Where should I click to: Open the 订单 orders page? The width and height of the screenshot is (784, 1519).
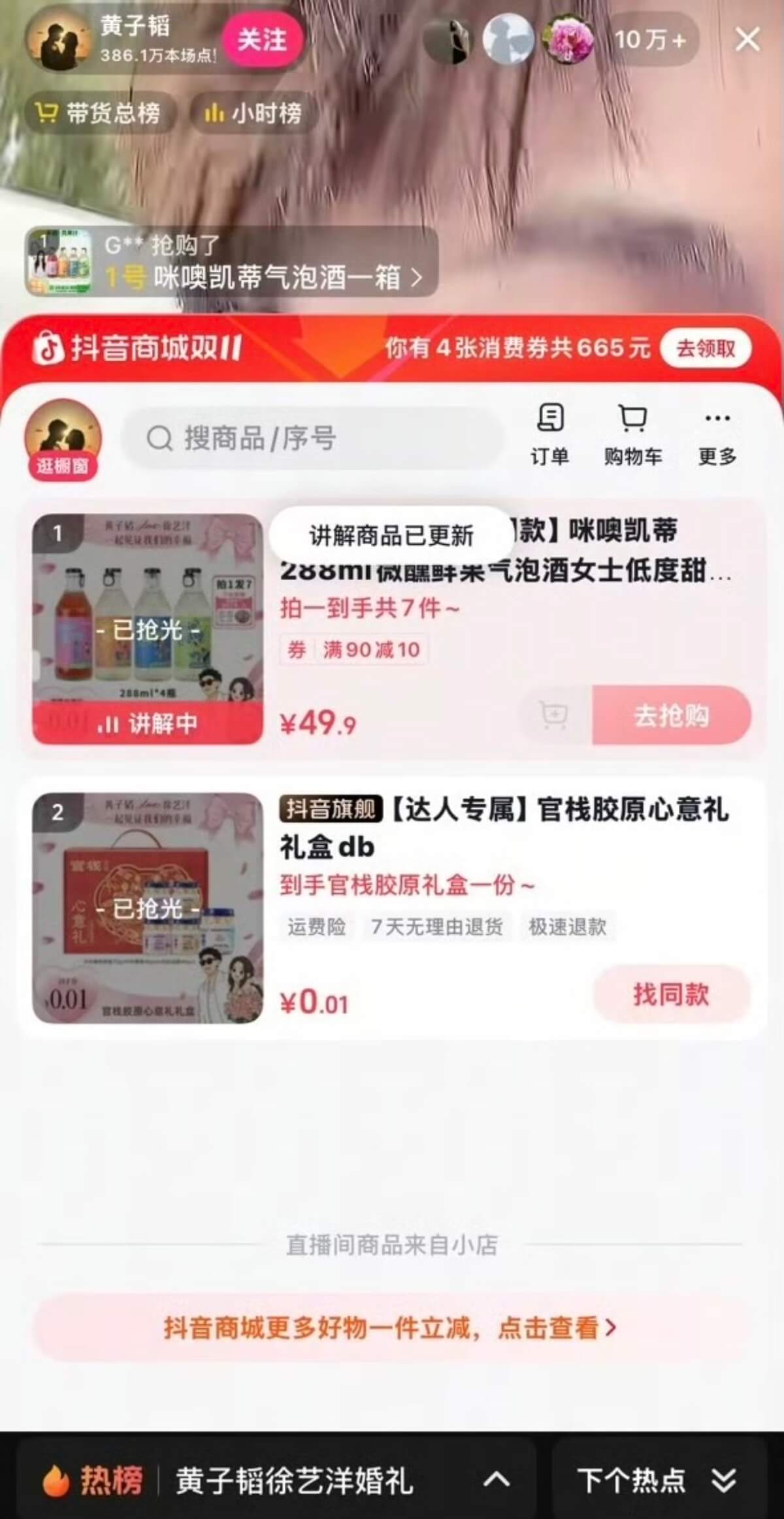pos(549,434)
